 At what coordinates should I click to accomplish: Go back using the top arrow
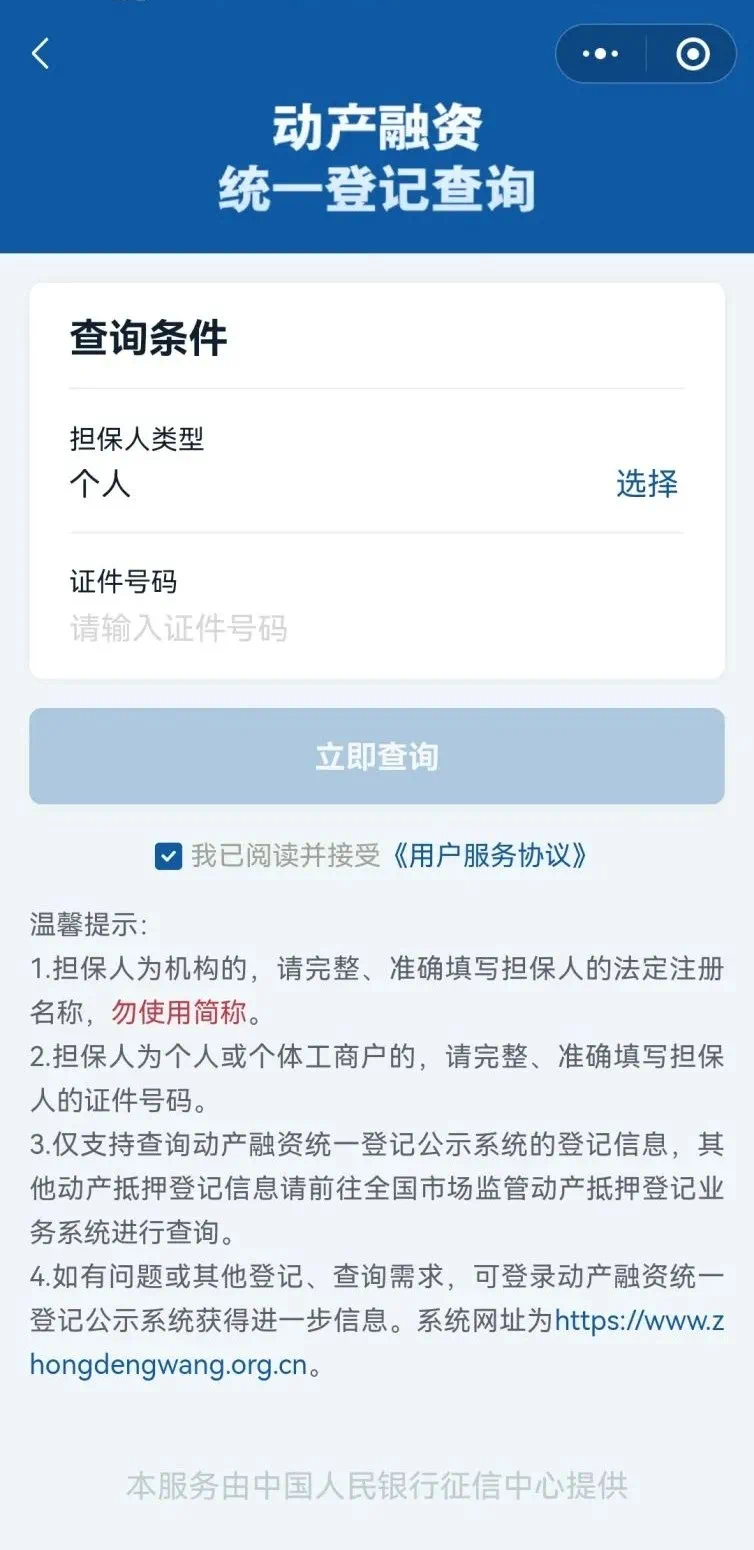41,54
